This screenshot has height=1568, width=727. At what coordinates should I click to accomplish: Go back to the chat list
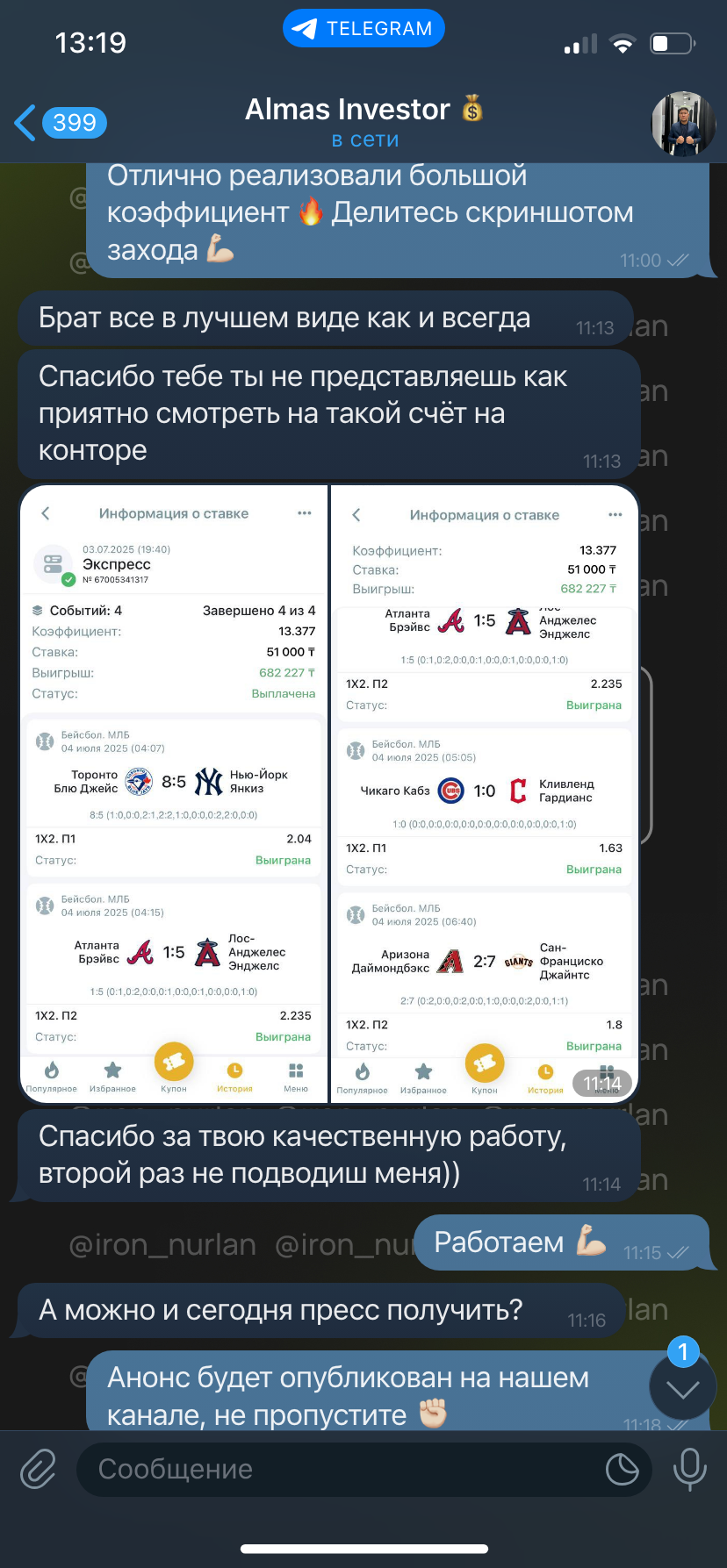(x=60, y=123)
